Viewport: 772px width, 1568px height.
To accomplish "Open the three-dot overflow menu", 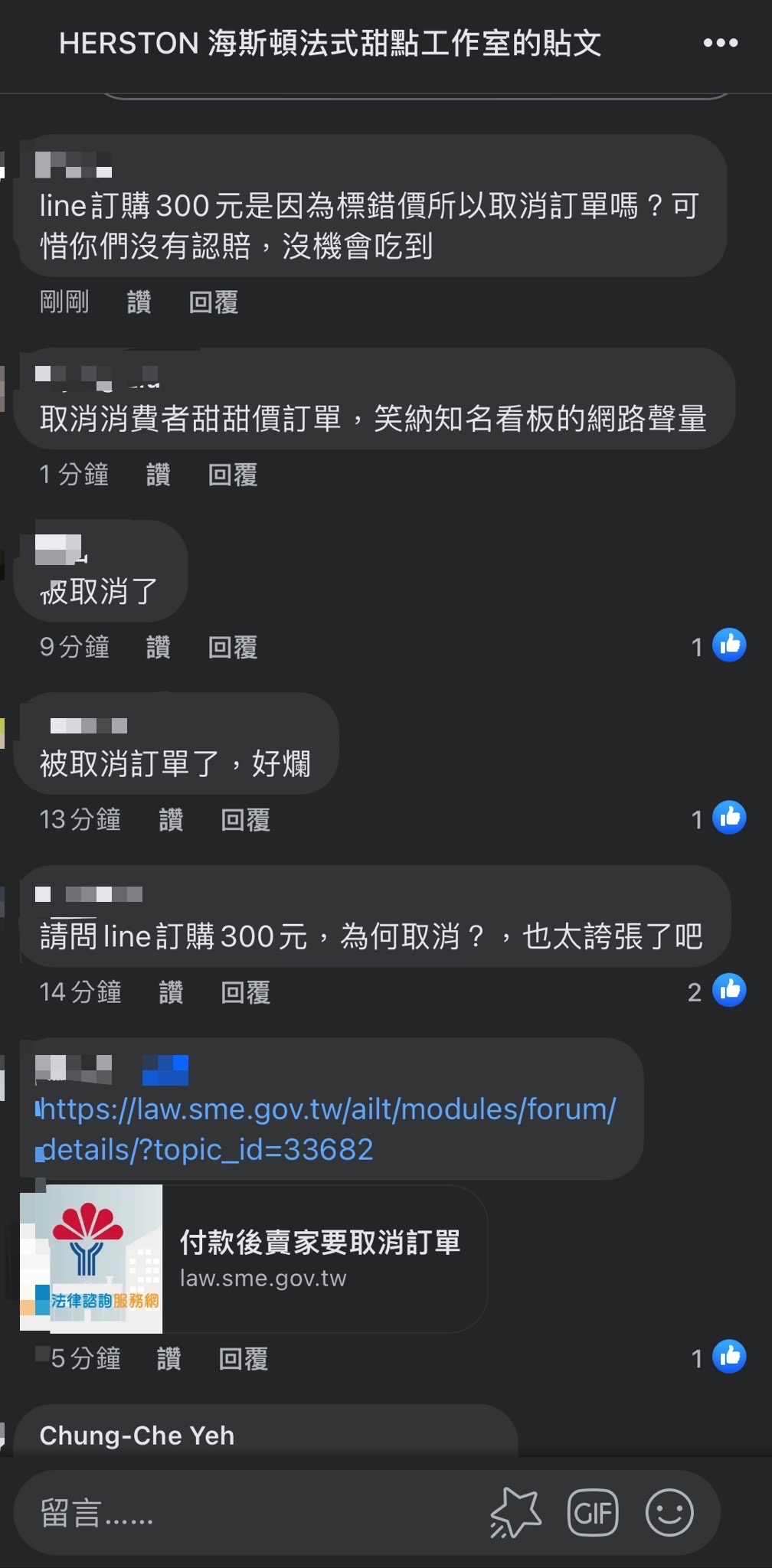I will pyautogui.click(x=720, y=43).
